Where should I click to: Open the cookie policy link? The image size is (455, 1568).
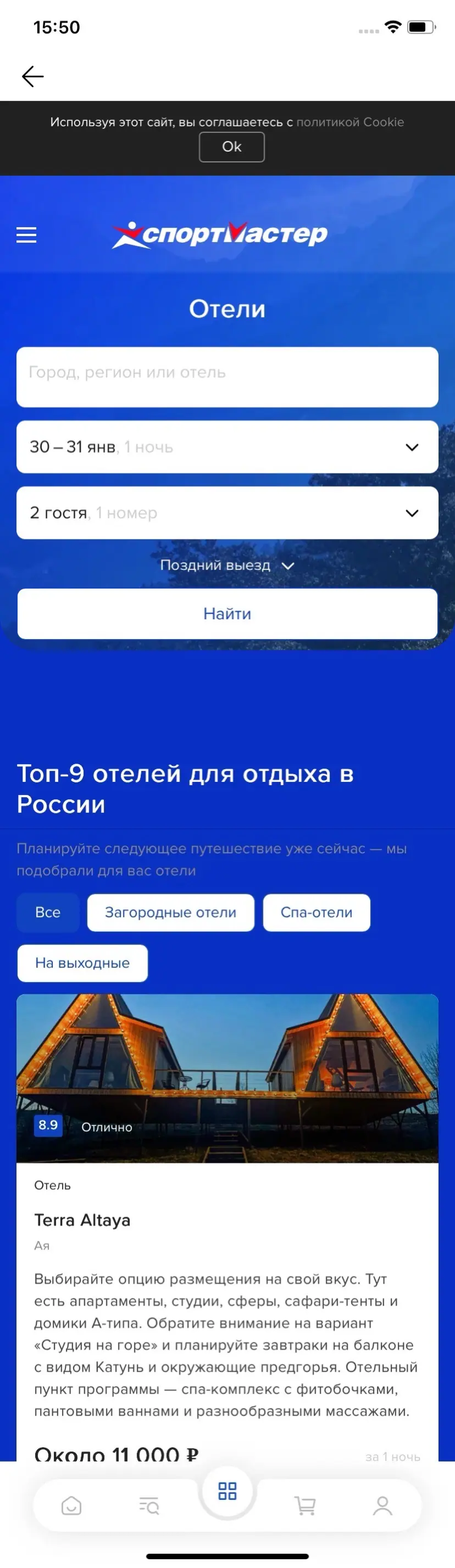point(349,122)
